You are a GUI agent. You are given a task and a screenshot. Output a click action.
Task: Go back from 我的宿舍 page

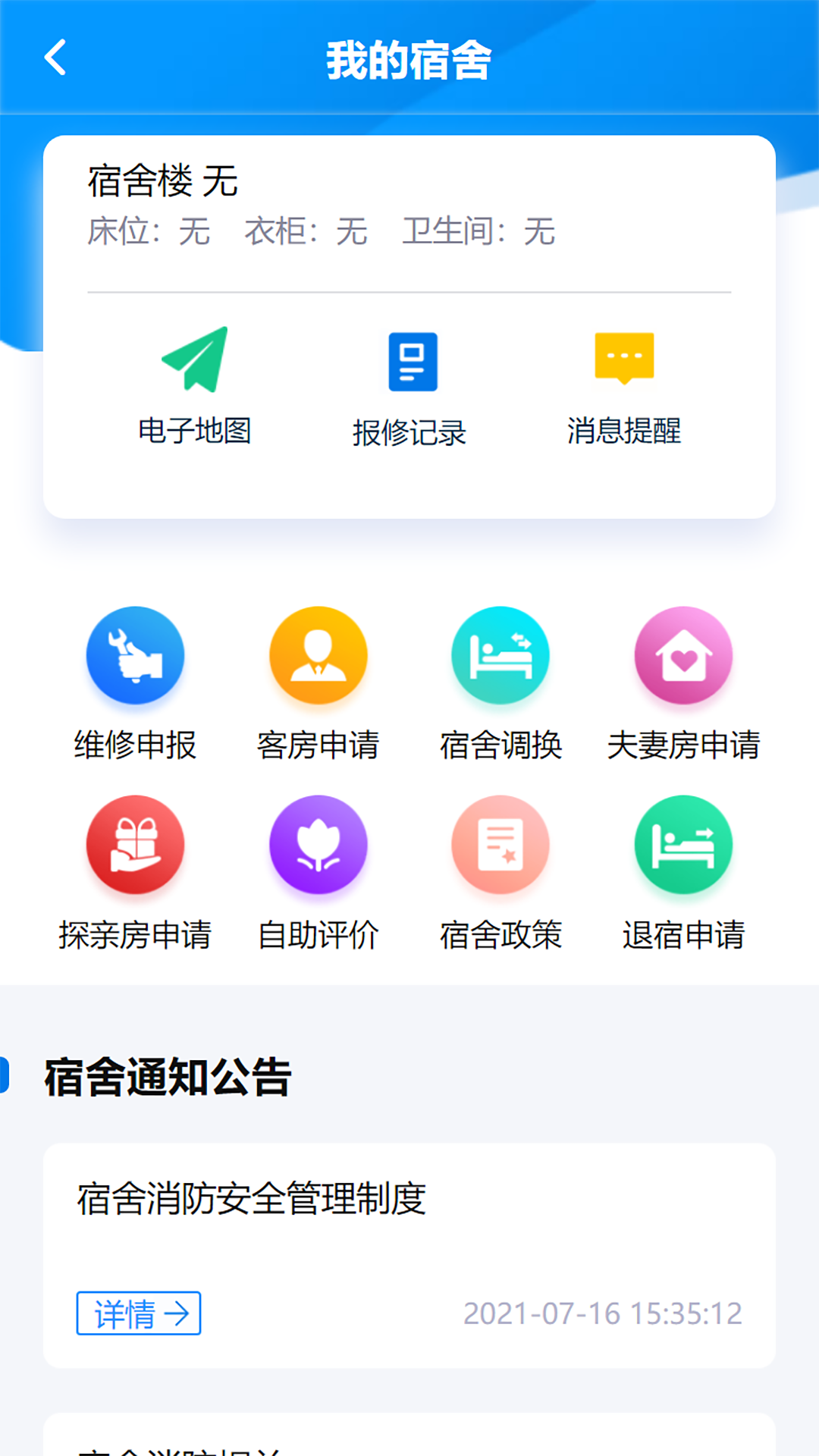pos(55,58)
